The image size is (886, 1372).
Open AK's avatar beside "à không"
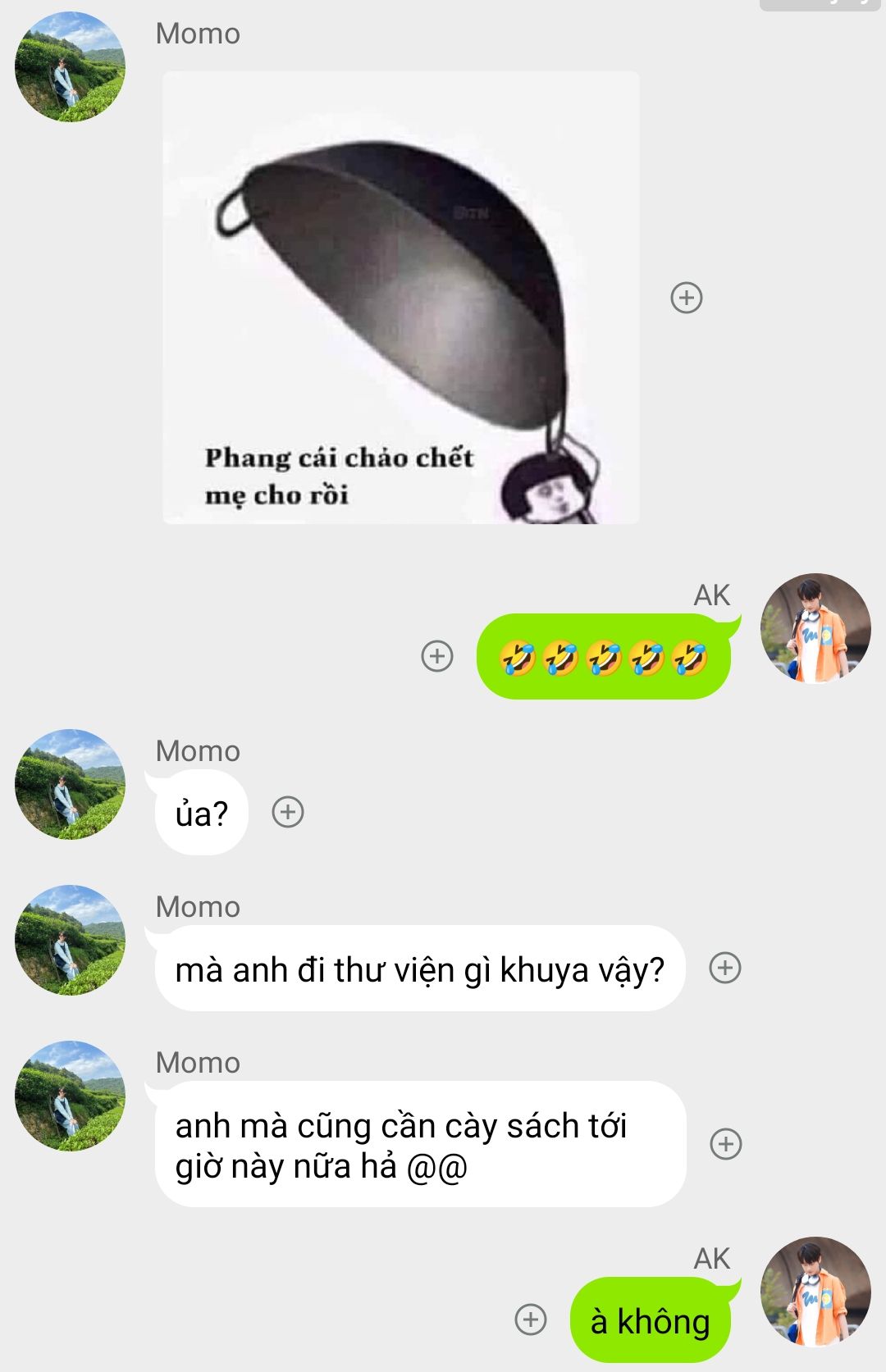pyautogui.click(x=815, y=1292)
